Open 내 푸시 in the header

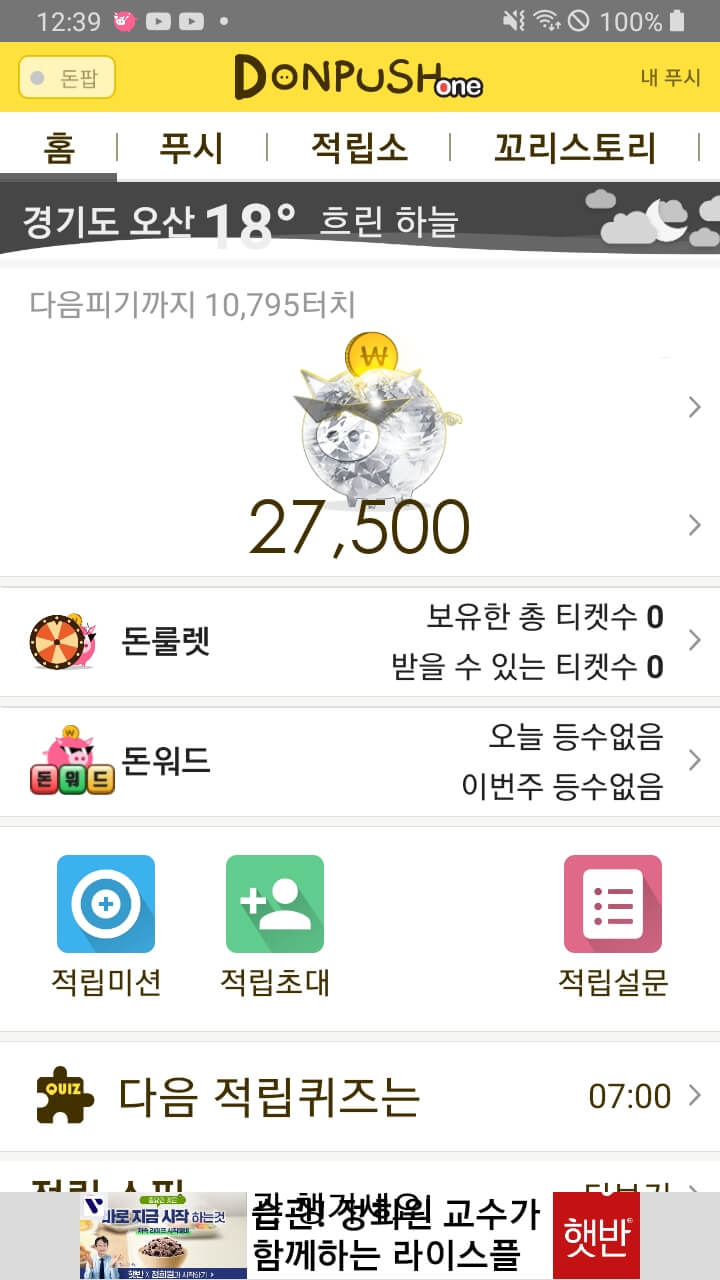click(x=670, y=78)
